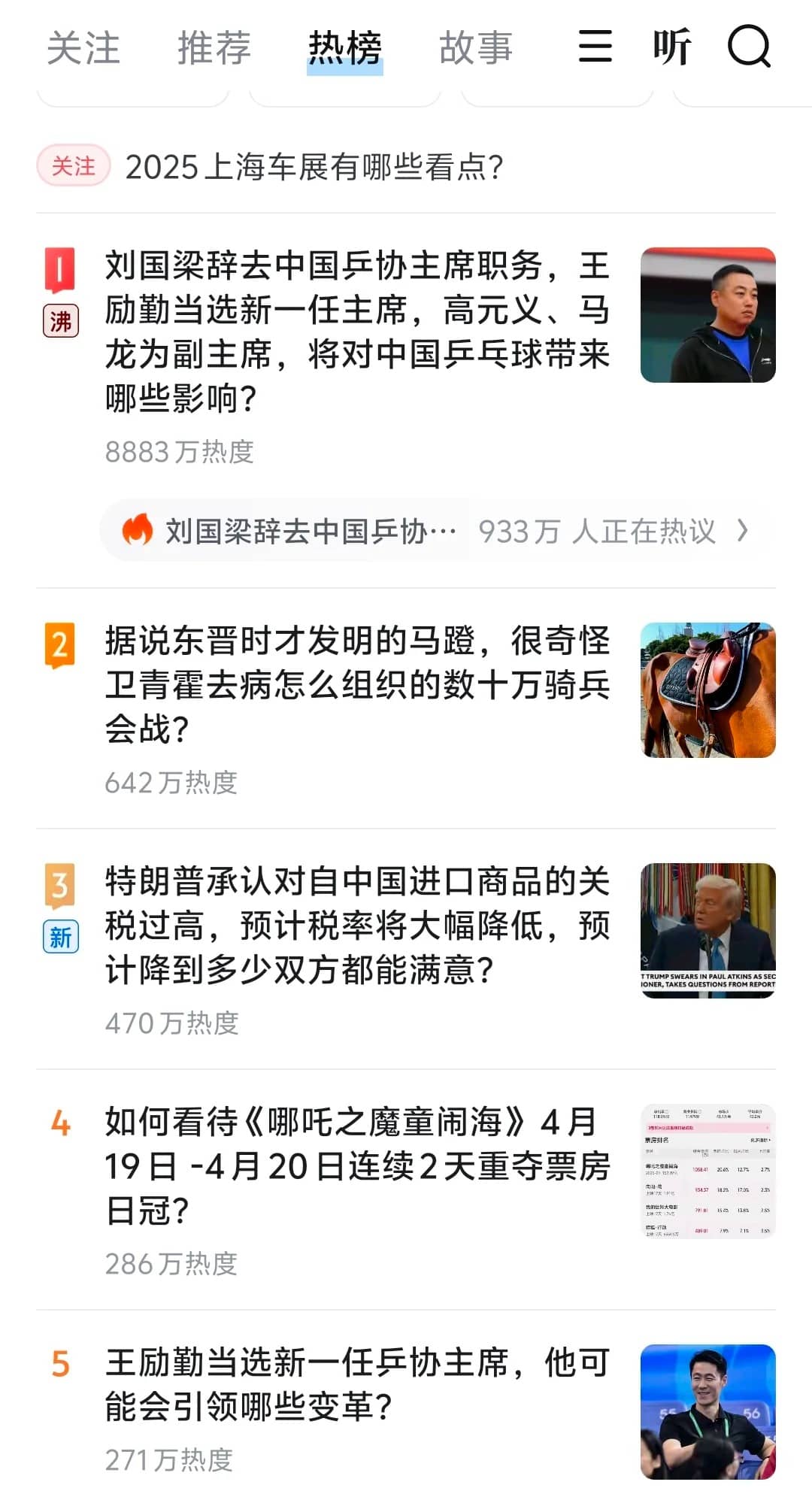The width and height of the screenshot is (812, 1497).
Task: Open the 听 listening feature
Action: point(671,47)
